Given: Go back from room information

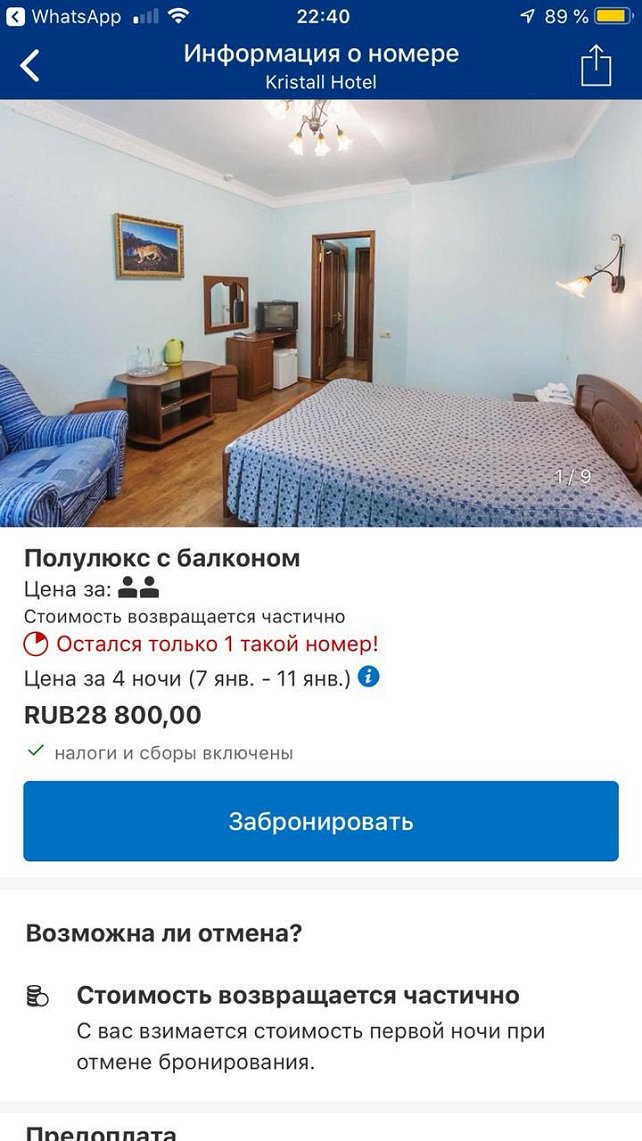Looking at the screenshot, I should click(31, 66).
